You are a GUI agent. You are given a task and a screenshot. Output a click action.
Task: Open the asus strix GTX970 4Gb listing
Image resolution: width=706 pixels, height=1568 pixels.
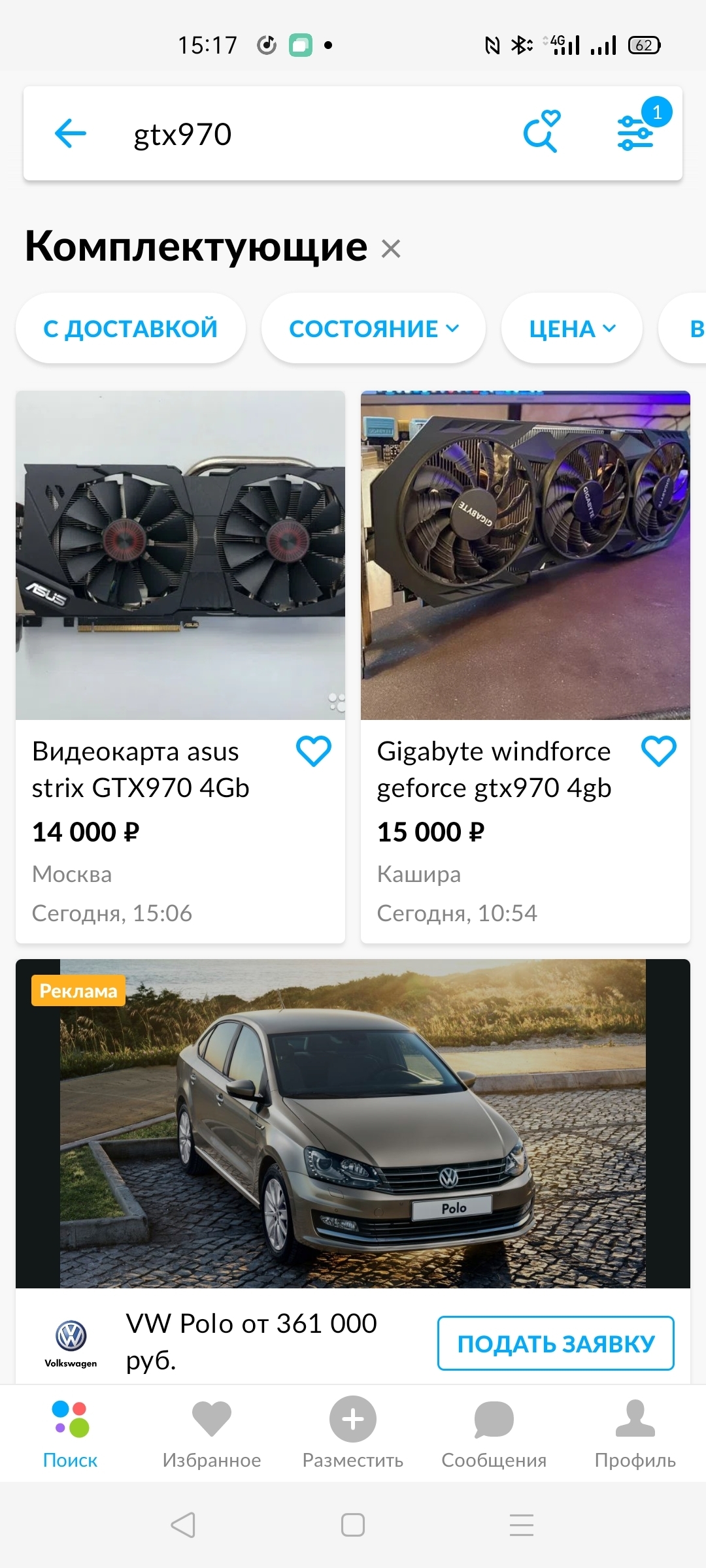click(x=180, y=555)
